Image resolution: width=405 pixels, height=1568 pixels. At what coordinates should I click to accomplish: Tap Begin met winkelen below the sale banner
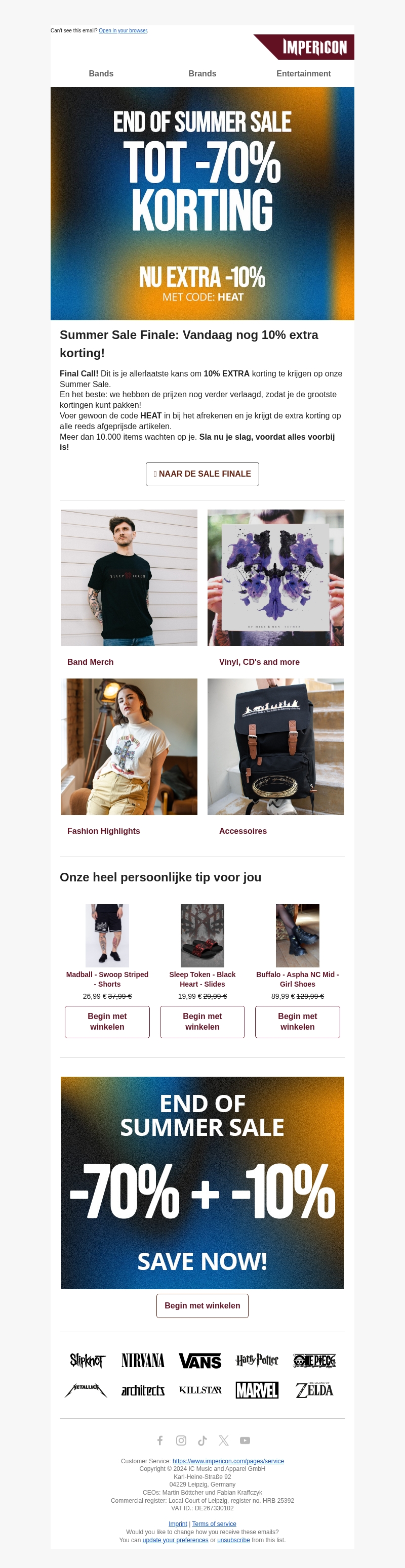202,1305
